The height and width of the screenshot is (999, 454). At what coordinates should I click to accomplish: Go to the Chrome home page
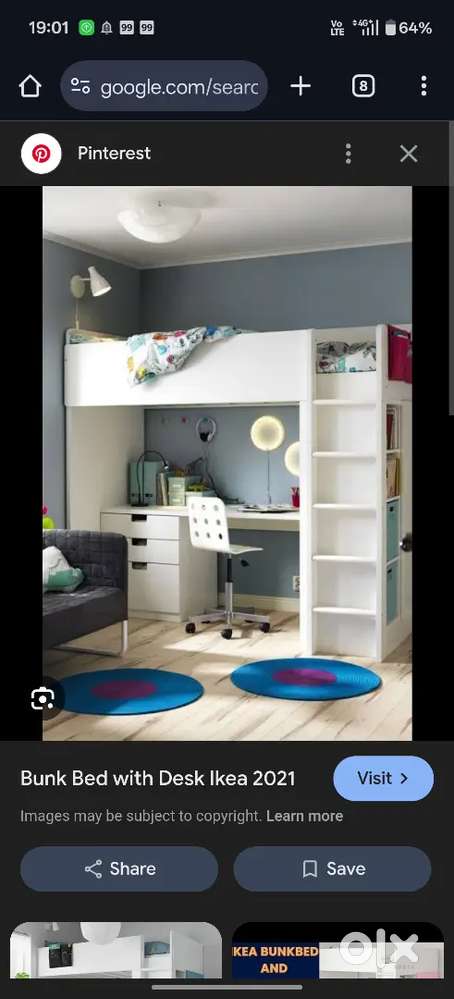click(x=30, y=86)
